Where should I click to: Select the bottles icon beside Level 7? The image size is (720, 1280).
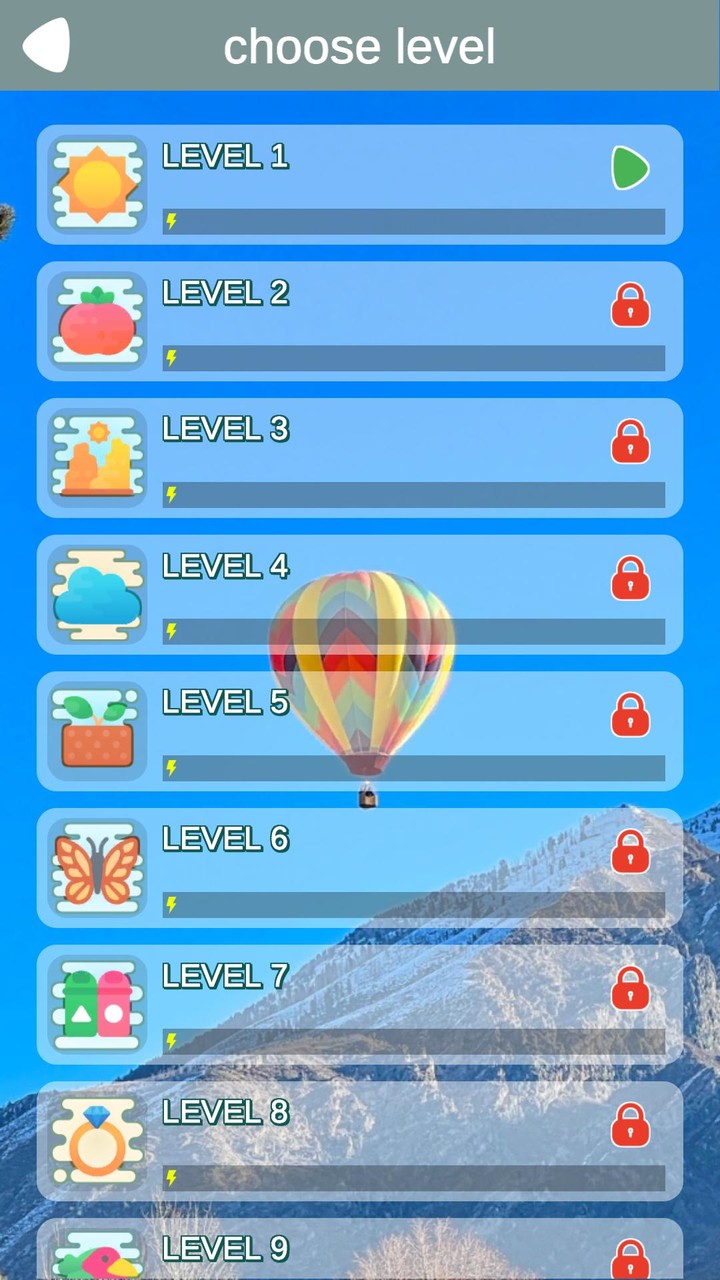(97, 1003)
